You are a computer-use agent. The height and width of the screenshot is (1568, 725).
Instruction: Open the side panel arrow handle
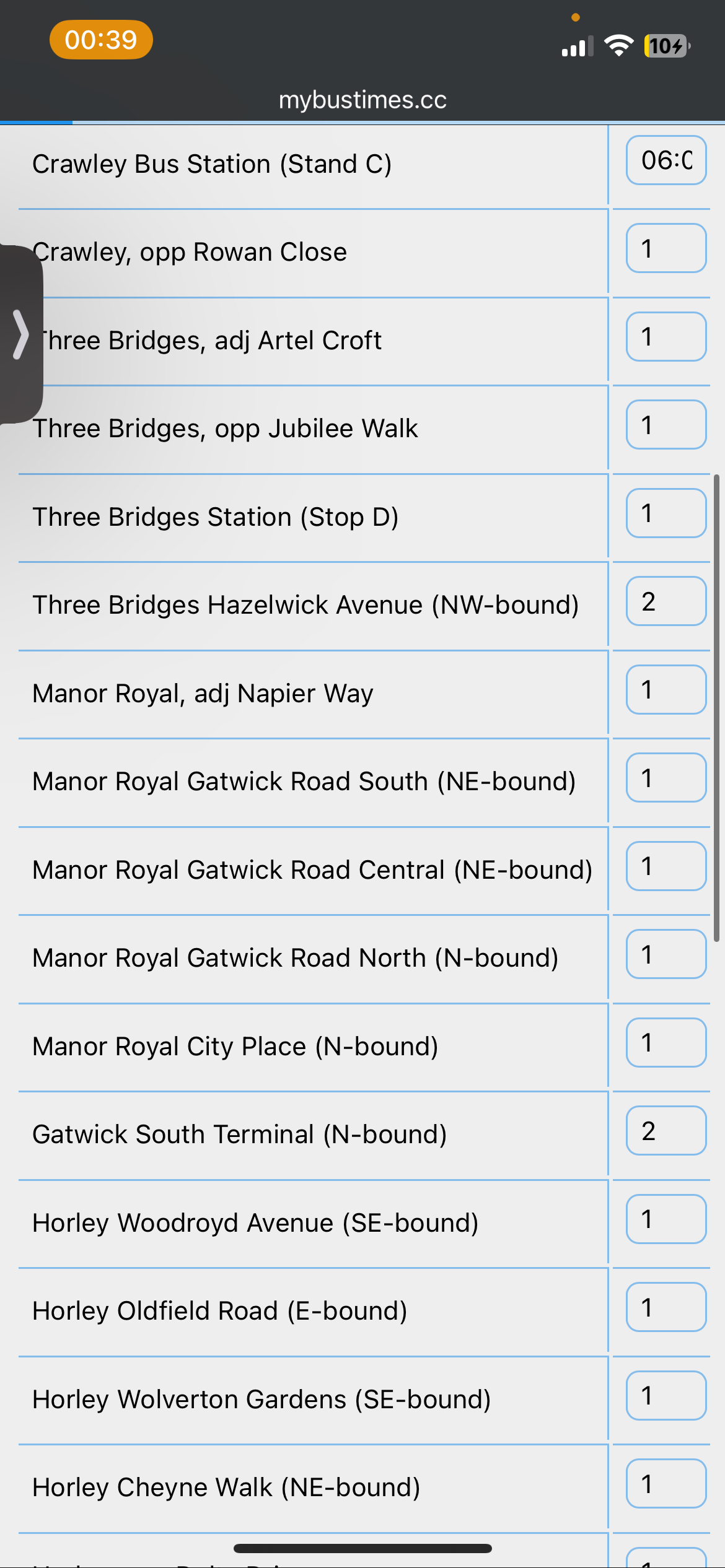[x=21, y=334]
